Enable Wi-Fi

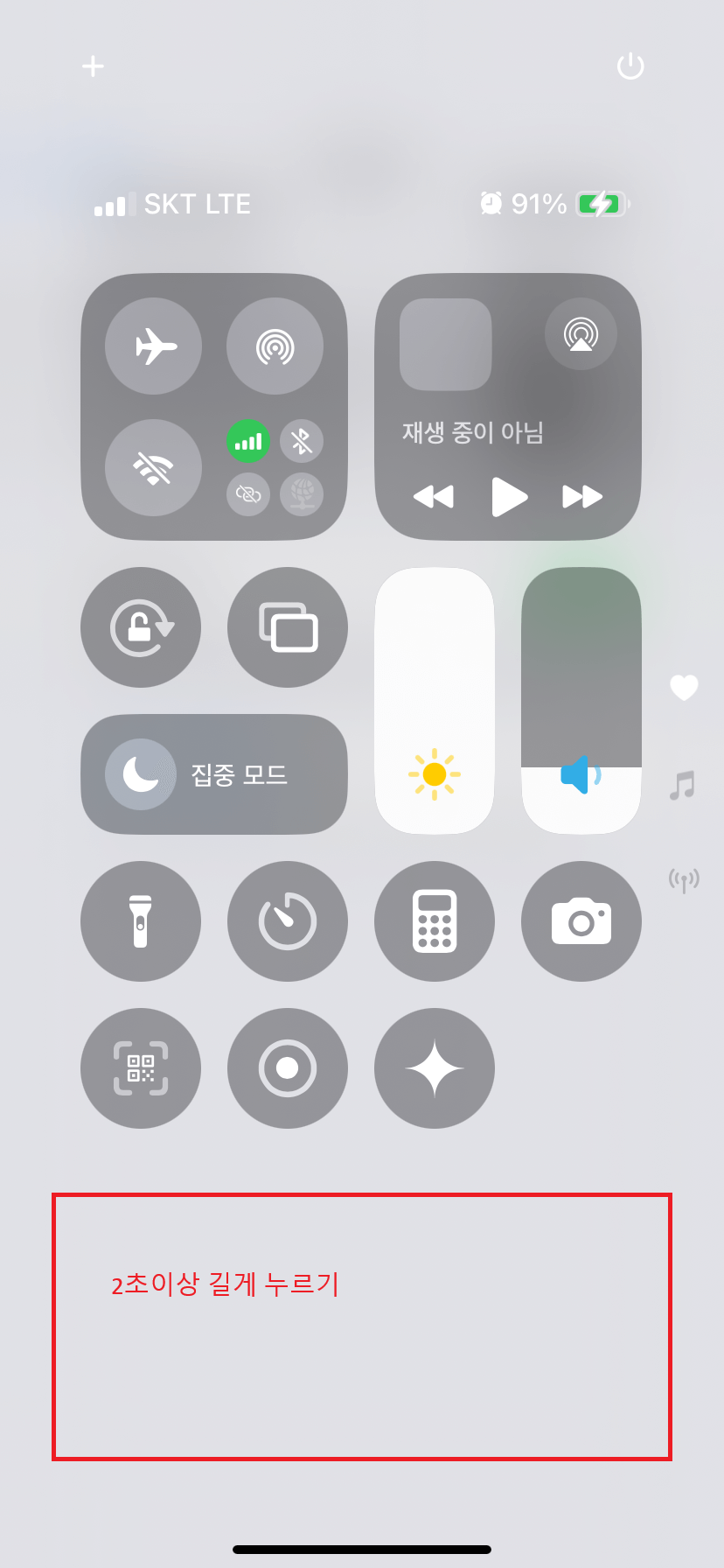pyautogui.click(x=153, y=468)
